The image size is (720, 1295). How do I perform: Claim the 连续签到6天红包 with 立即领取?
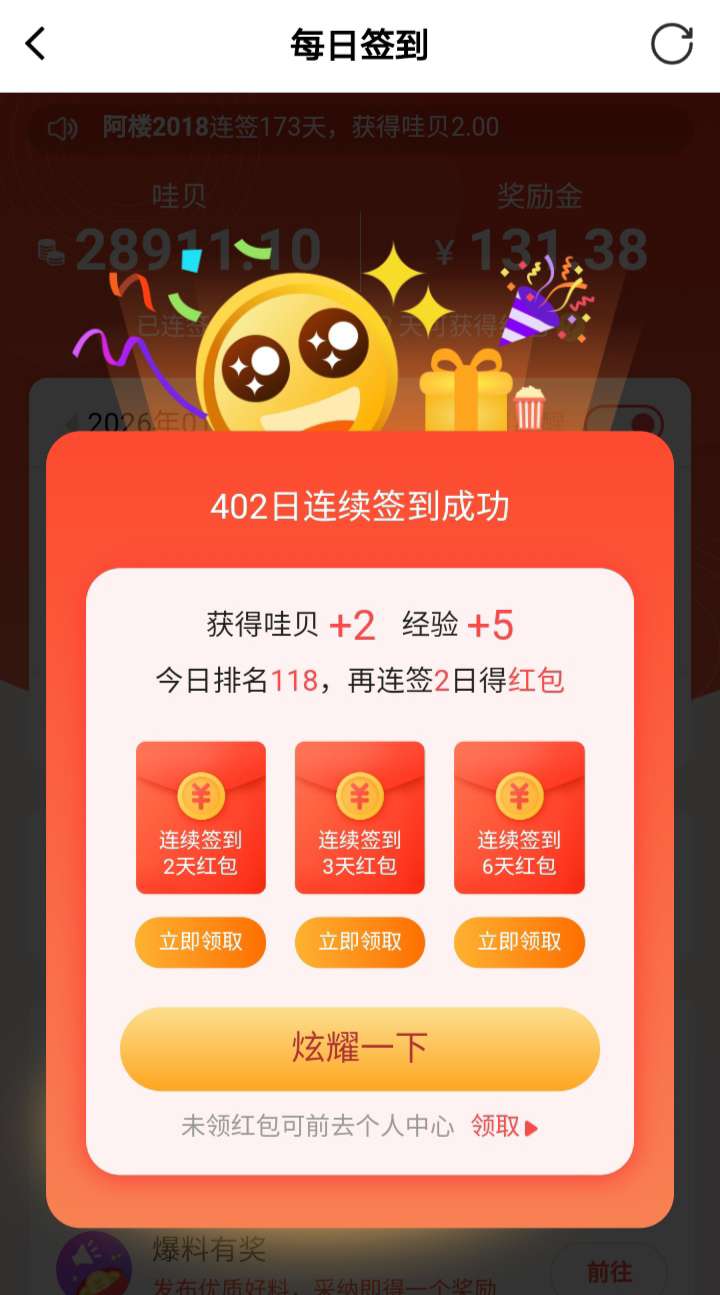pos(519,942)
